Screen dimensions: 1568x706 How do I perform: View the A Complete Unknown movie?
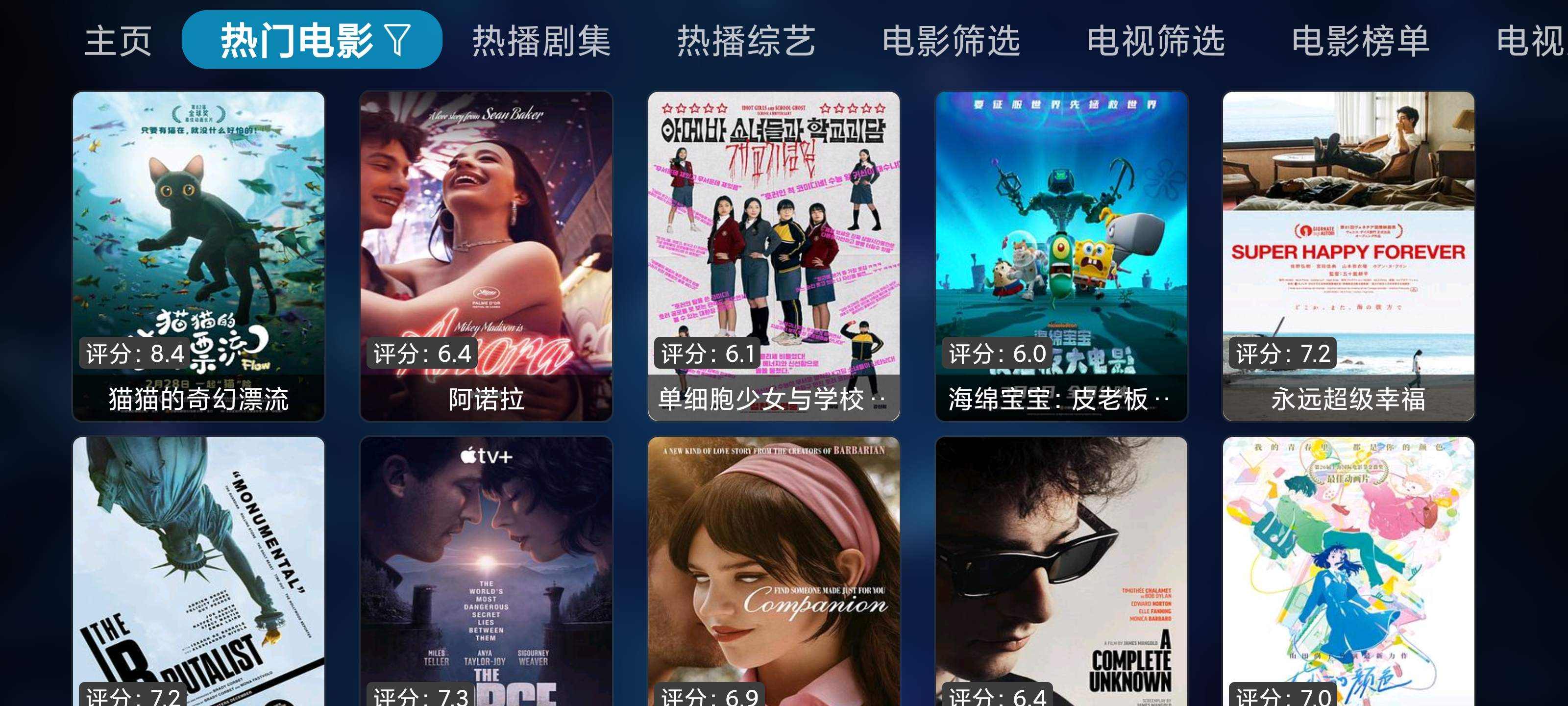coord(1061,573)
